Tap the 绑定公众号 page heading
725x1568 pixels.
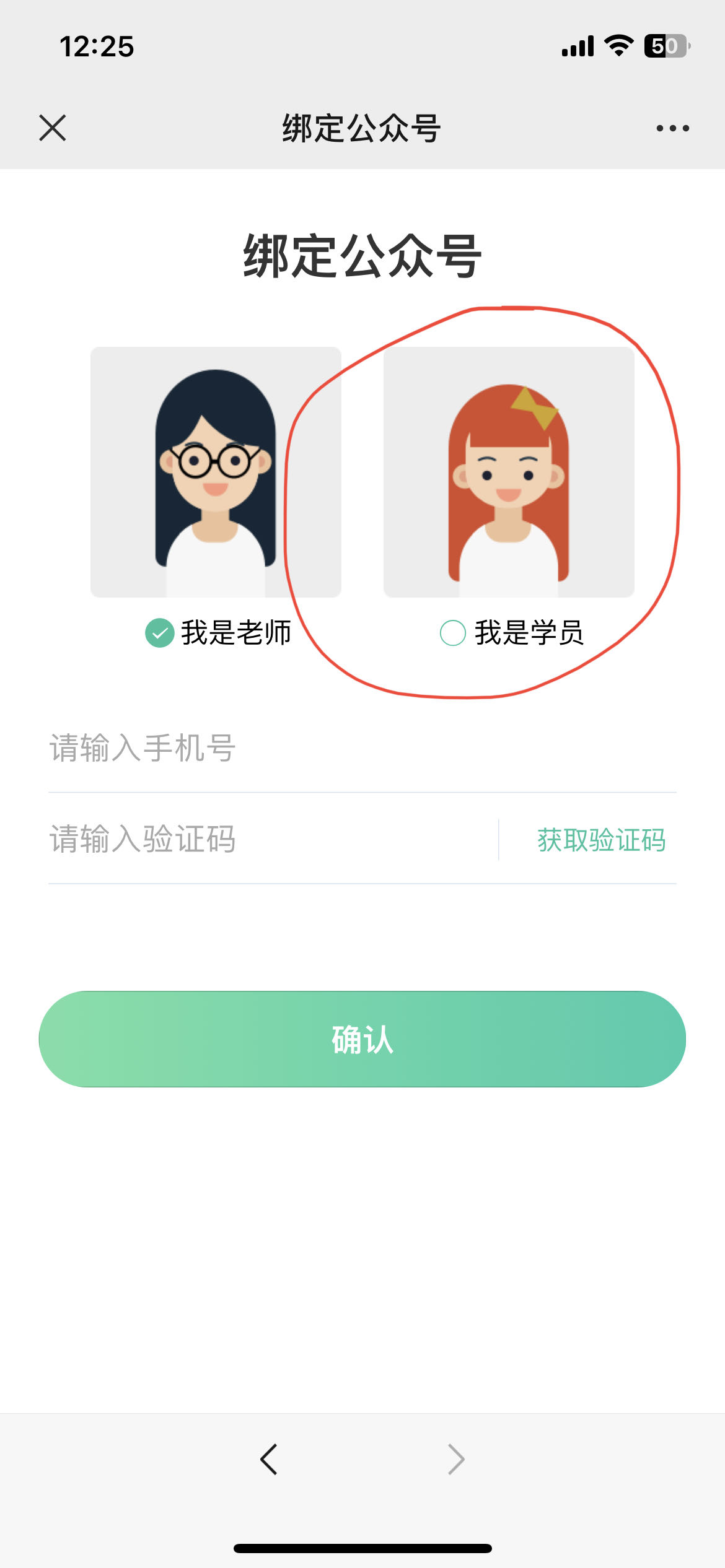pos(362,258)
